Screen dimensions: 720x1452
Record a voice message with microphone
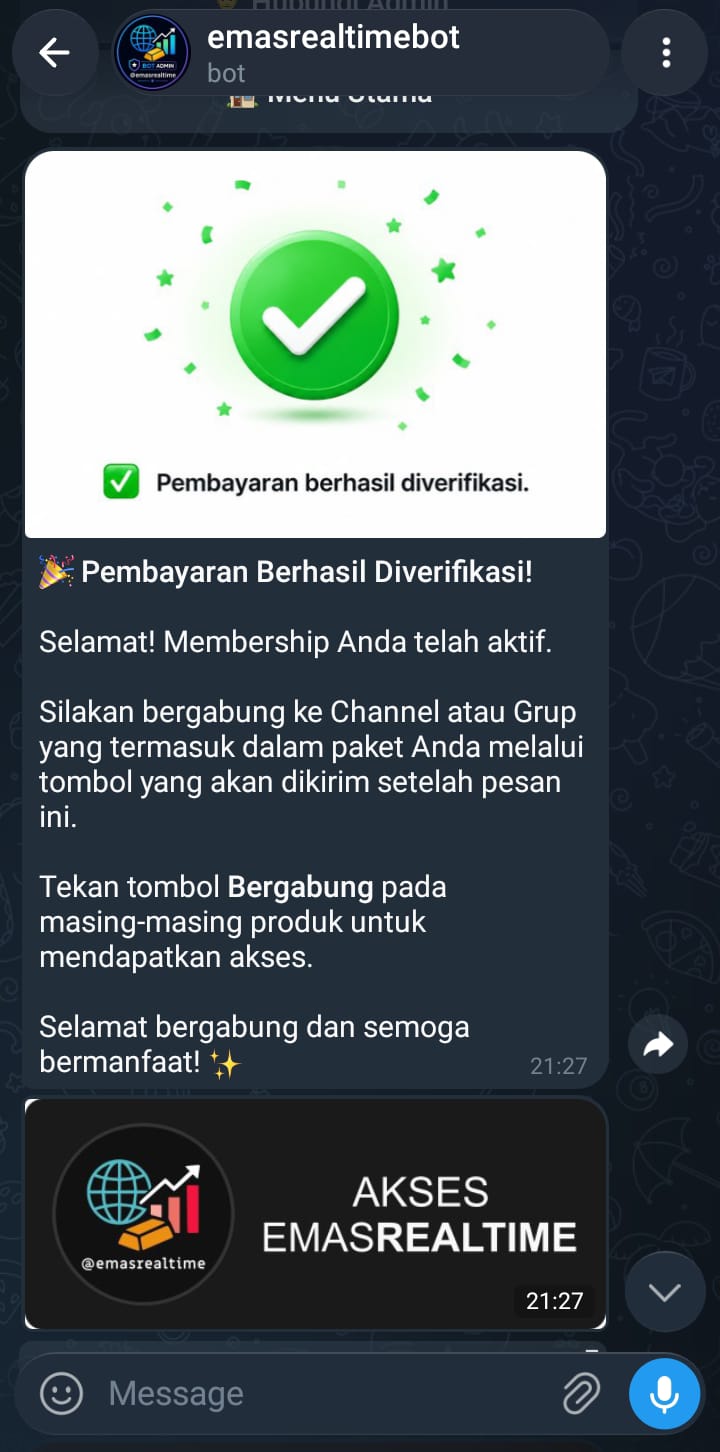[664, 1393]
